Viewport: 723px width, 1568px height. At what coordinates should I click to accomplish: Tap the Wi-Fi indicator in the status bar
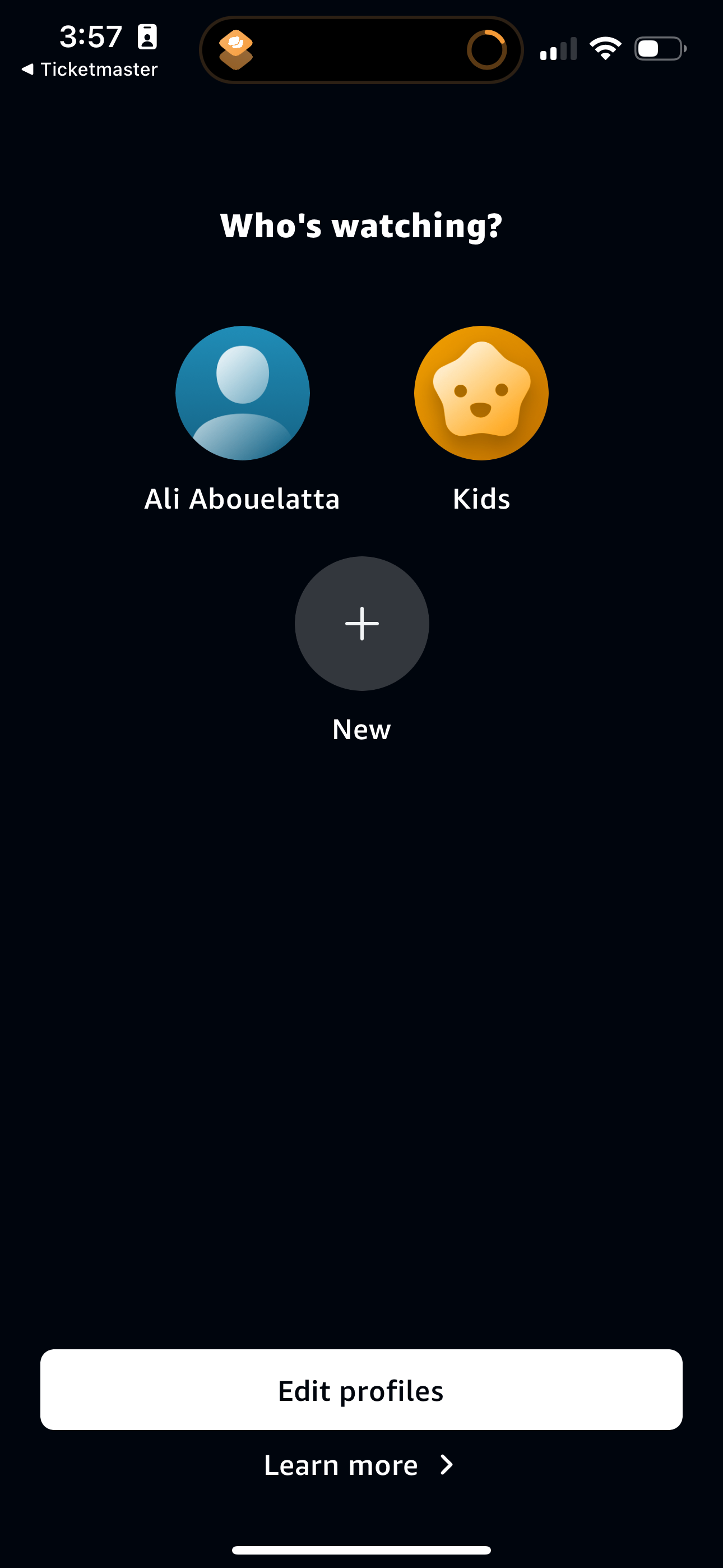(605, 48)
